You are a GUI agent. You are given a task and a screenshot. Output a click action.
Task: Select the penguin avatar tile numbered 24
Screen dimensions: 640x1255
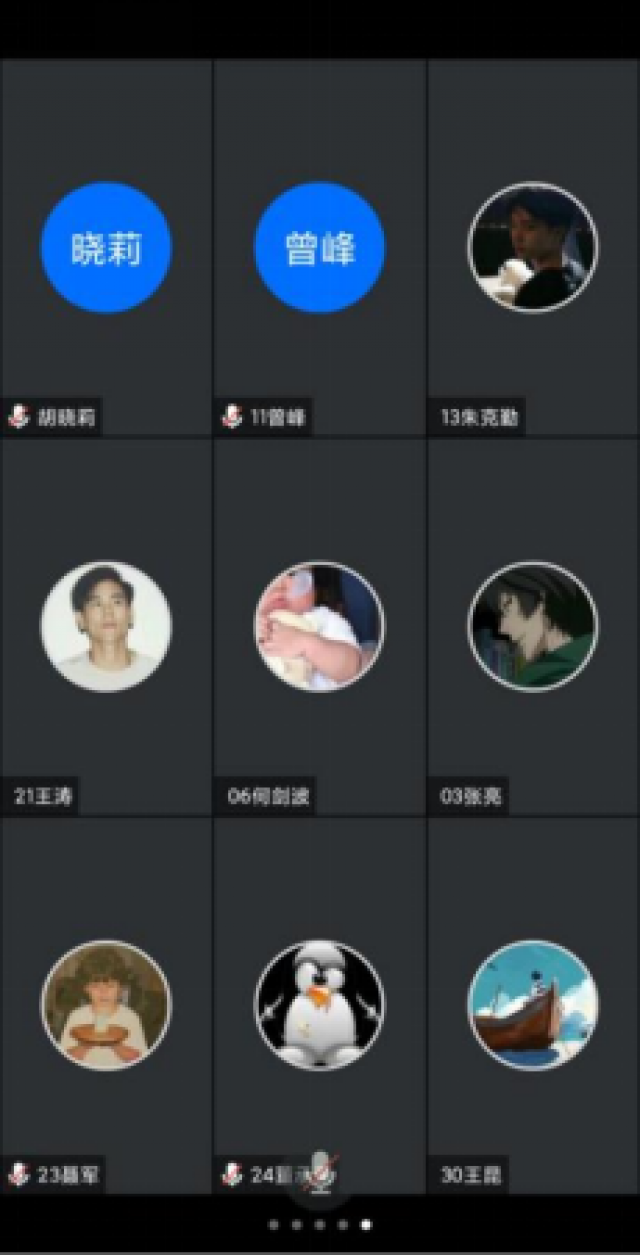pos(319,1004)
